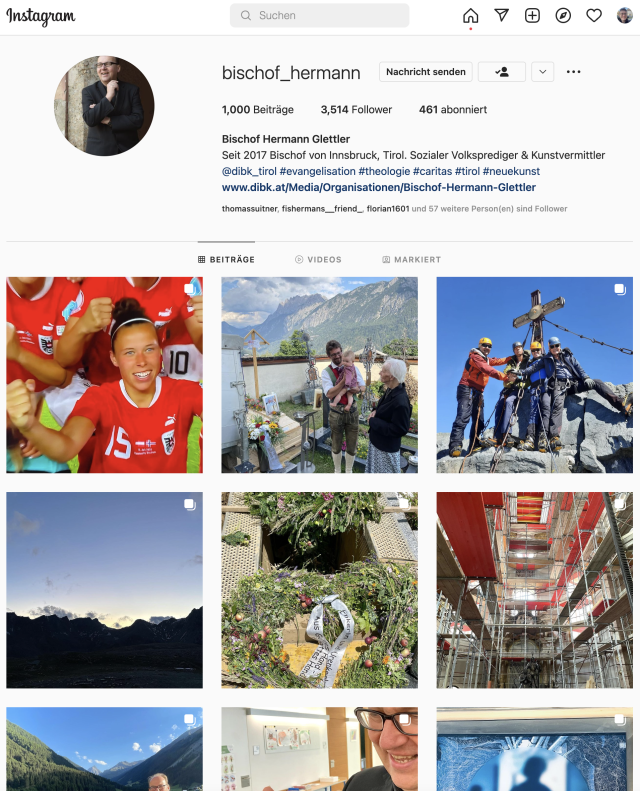Go to the Instagram home feed
Screen dimensions: 640x791
point(471,16)
